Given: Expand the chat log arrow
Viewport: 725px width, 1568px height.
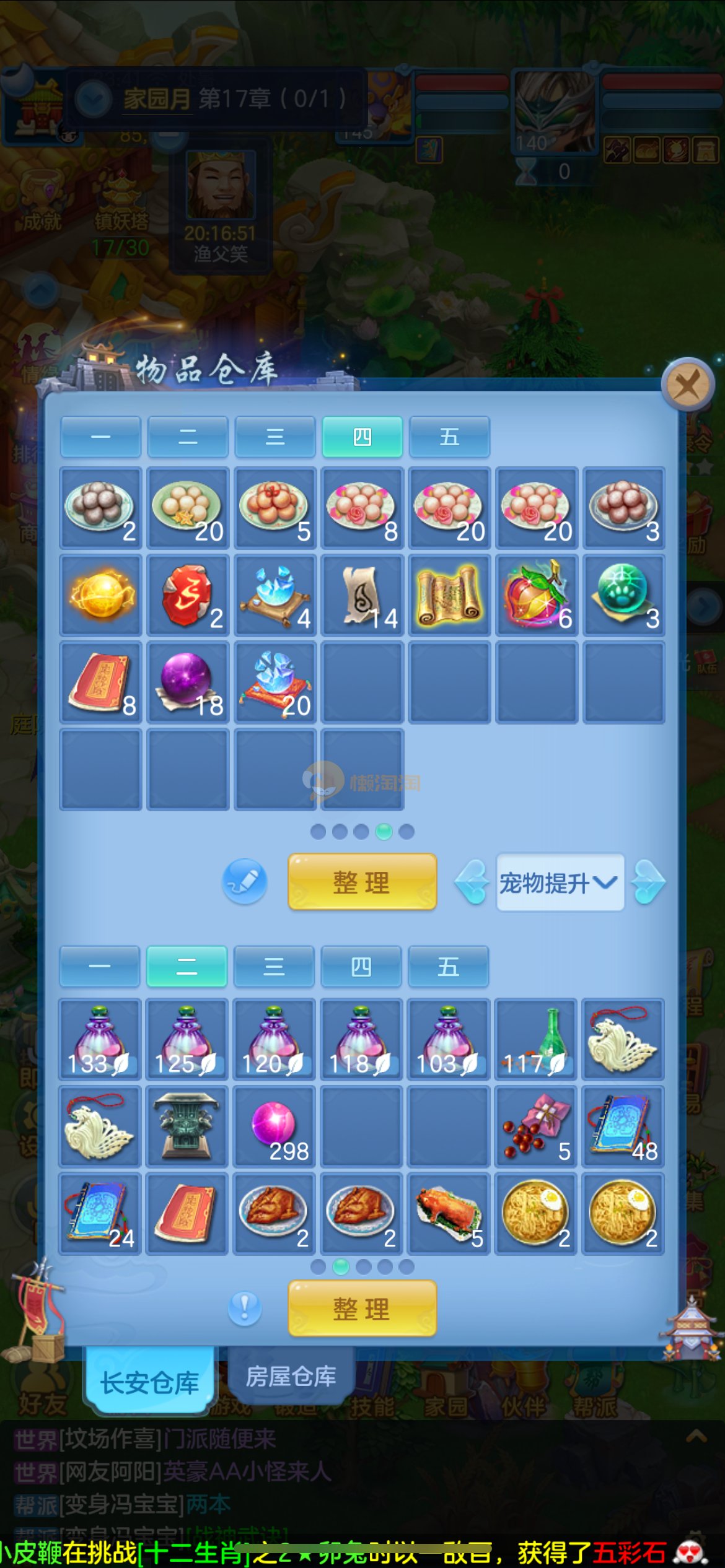Looking at the screenshot, I should [x=696, y=1437].
